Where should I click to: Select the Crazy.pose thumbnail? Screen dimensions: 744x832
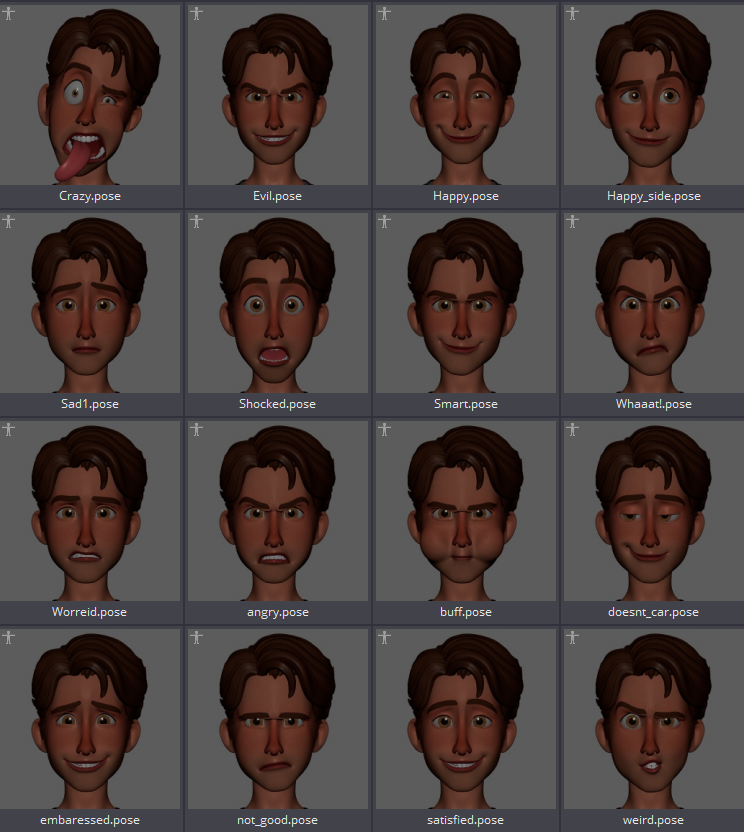90,95
